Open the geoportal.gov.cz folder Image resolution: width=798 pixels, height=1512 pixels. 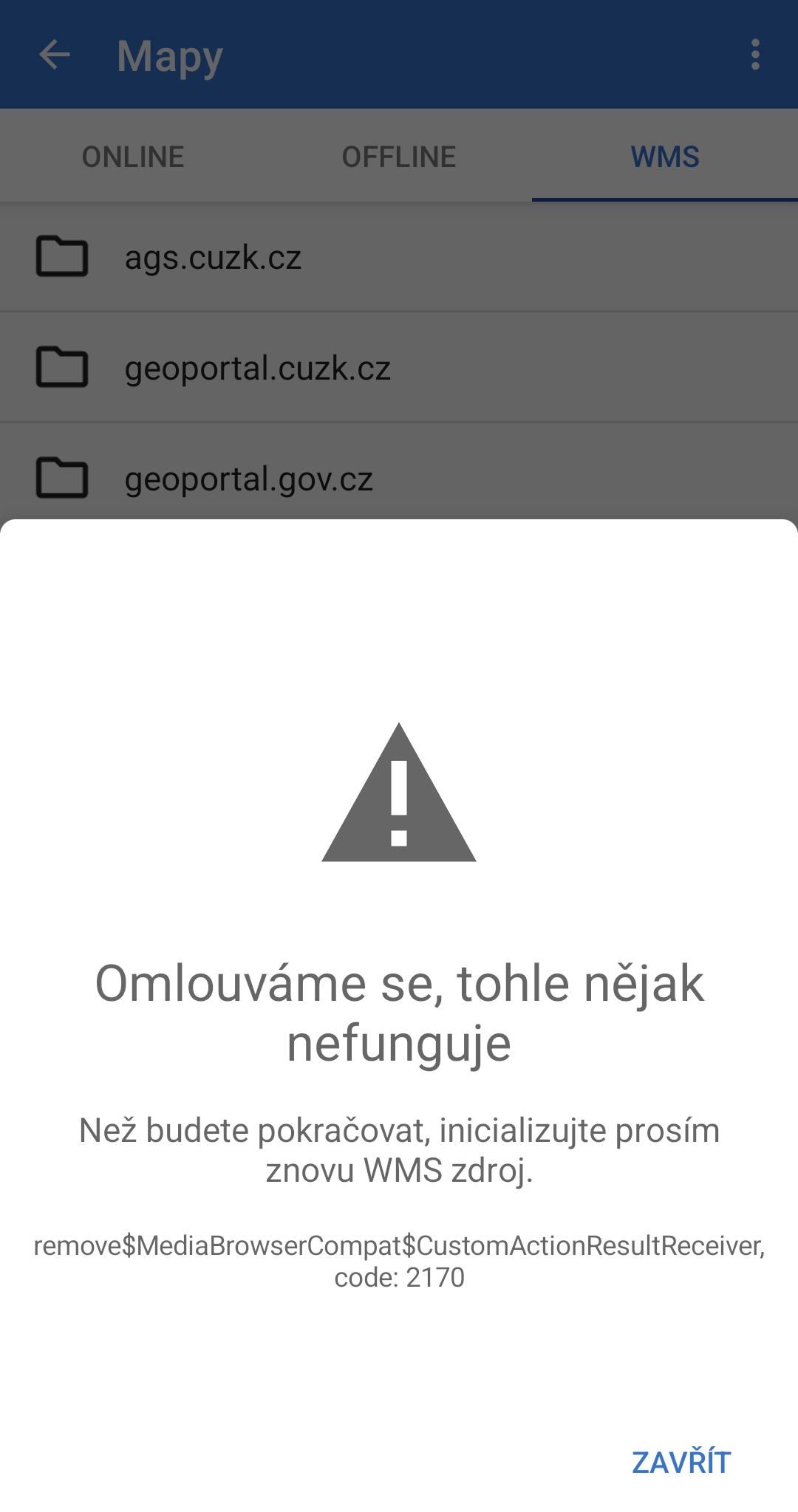pyautogui.click(x=248, y=479)
